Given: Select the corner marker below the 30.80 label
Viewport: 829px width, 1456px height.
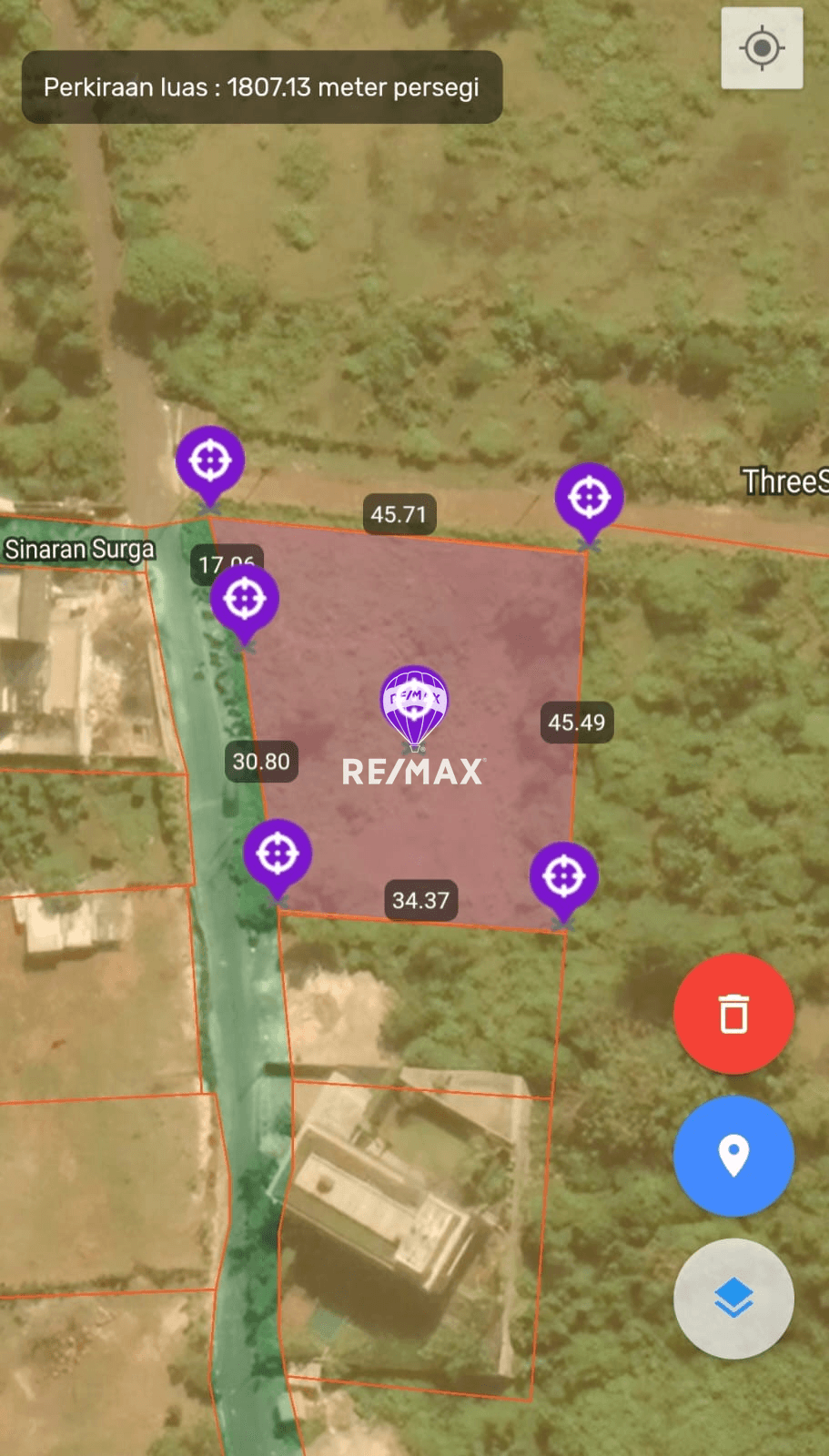Looking at the screenshot, I should tap(278, 854).
